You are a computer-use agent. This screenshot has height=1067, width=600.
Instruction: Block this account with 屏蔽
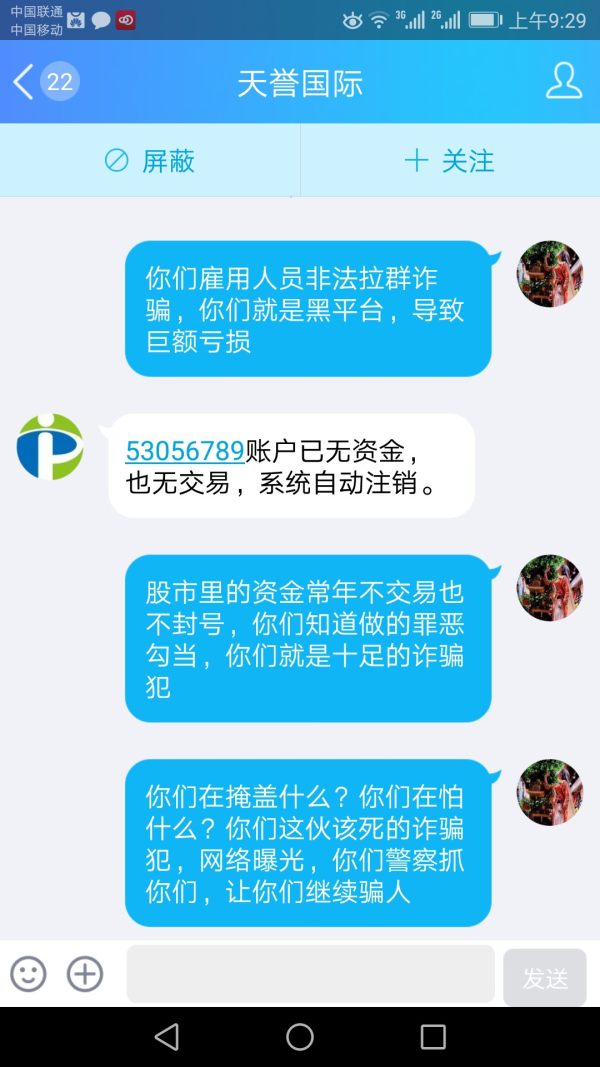(150, 161)
